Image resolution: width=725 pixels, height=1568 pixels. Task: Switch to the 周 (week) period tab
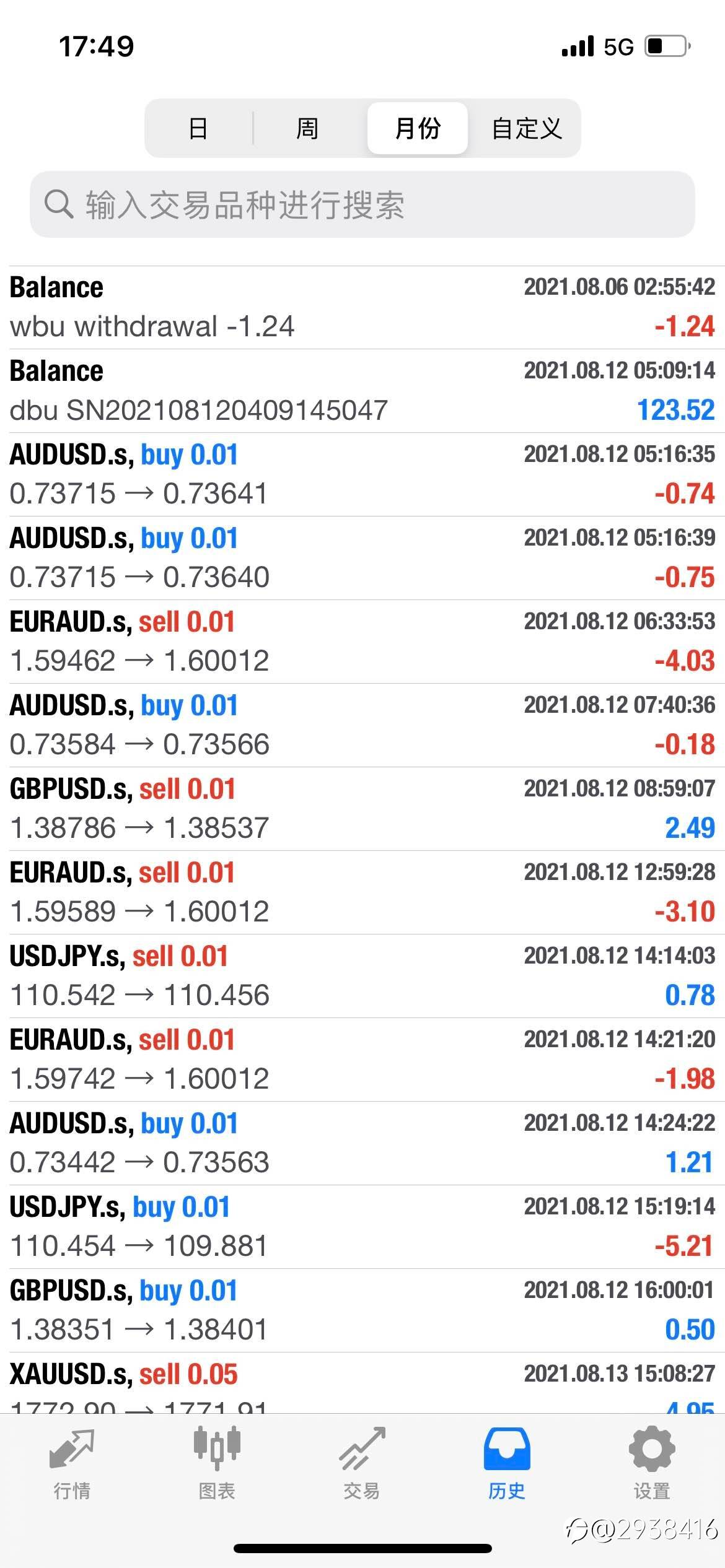click(307, 128)
